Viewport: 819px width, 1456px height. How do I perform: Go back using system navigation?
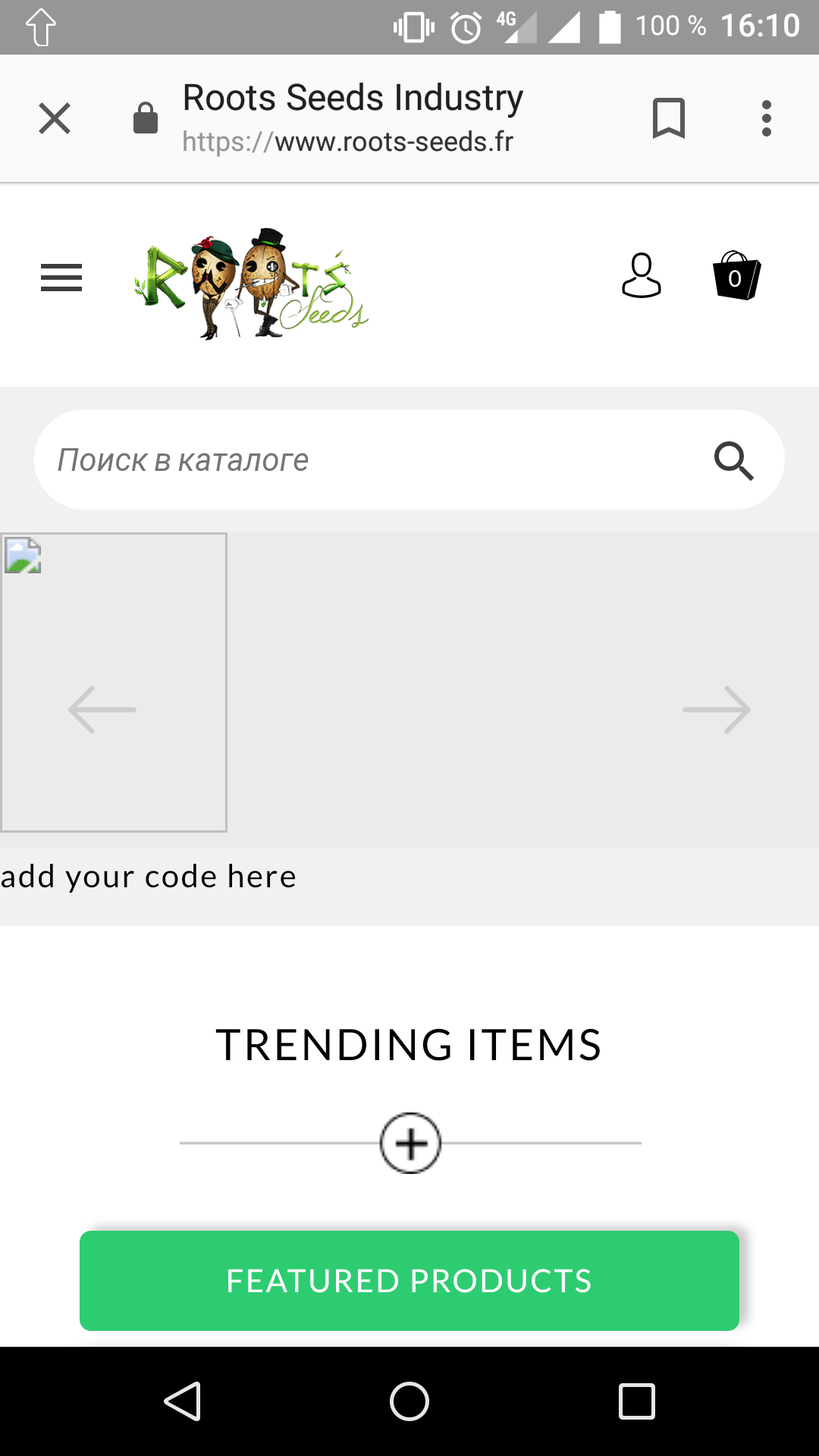click(183, 1401)
